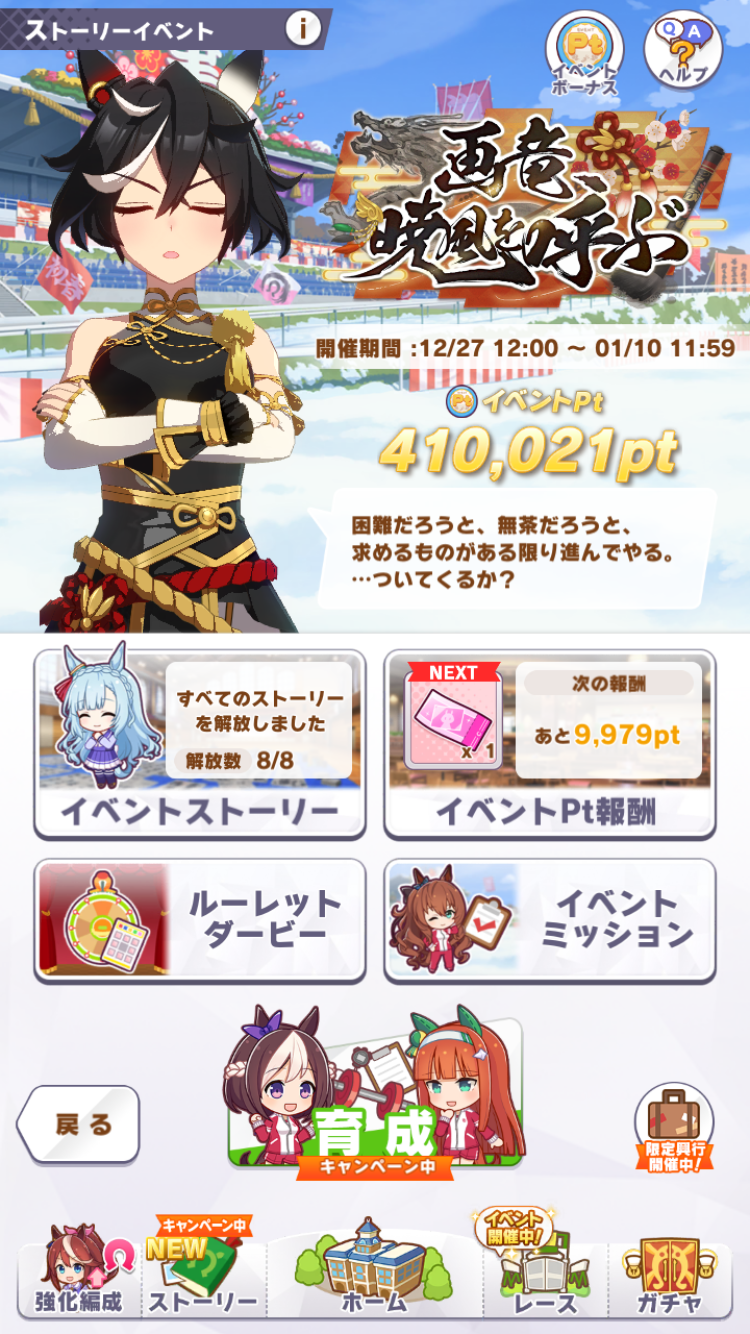
Task: Open the イベントPt報酬 rewards card
Action: (549, 744)
